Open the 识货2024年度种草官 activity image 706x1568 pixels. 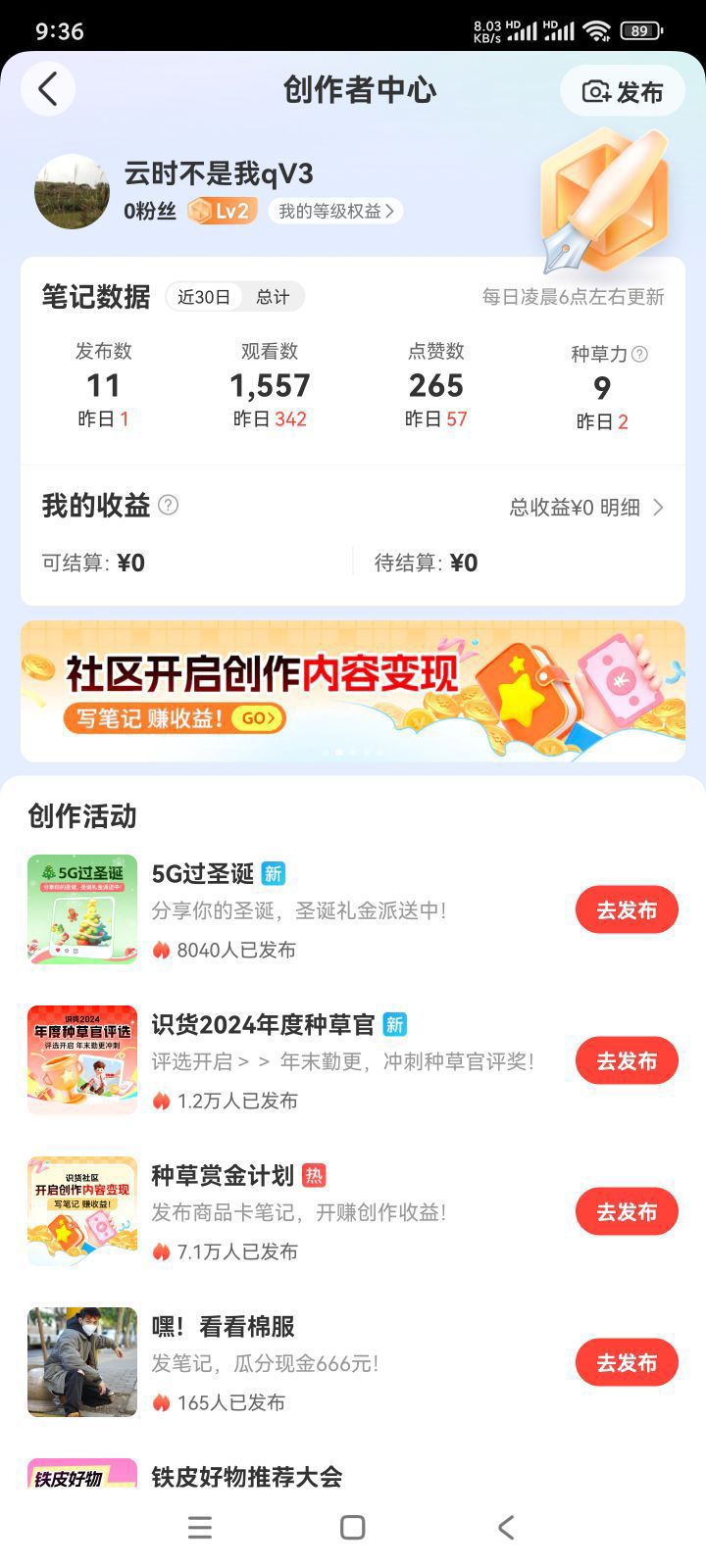(82, 1060)
